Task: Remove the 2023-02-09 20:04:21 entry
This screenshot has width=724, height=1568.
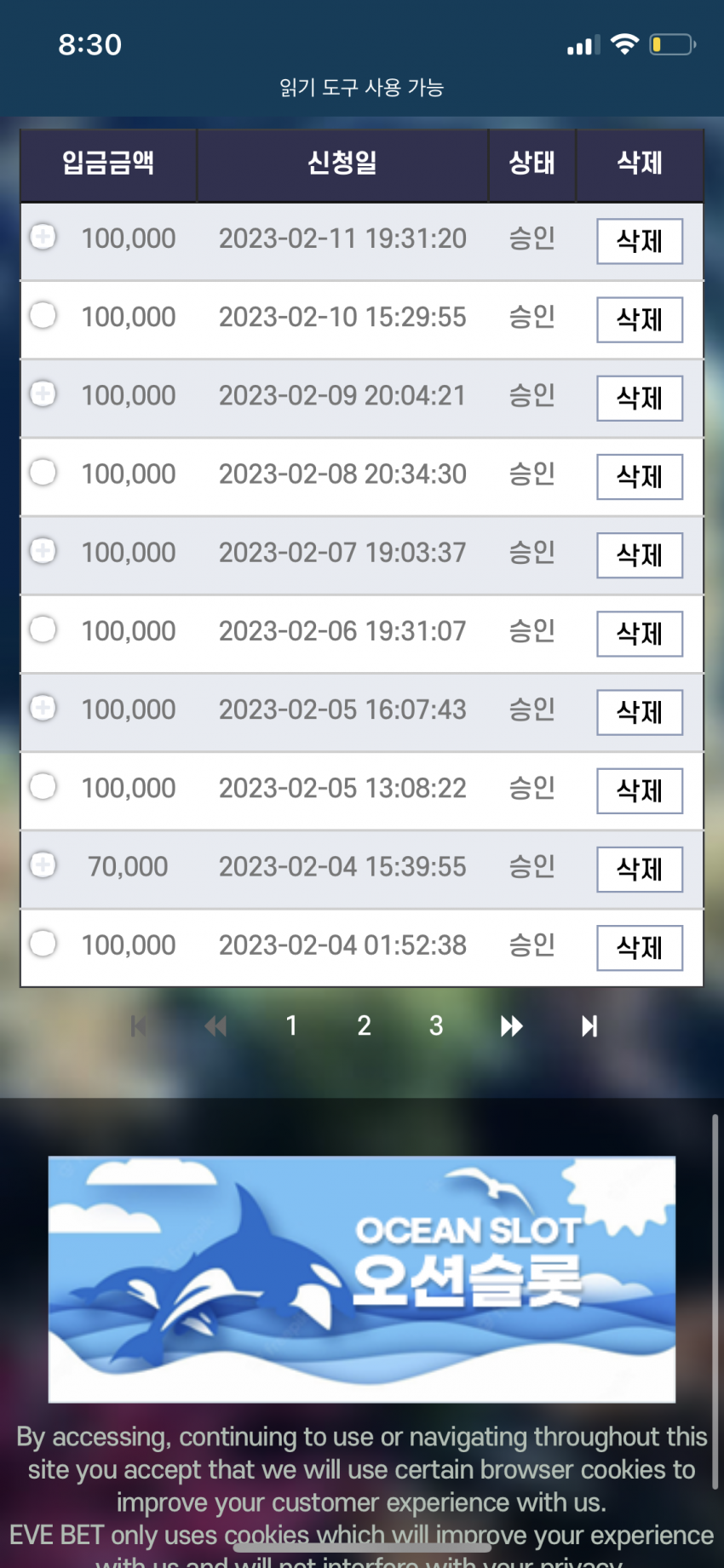Action: 640,398
